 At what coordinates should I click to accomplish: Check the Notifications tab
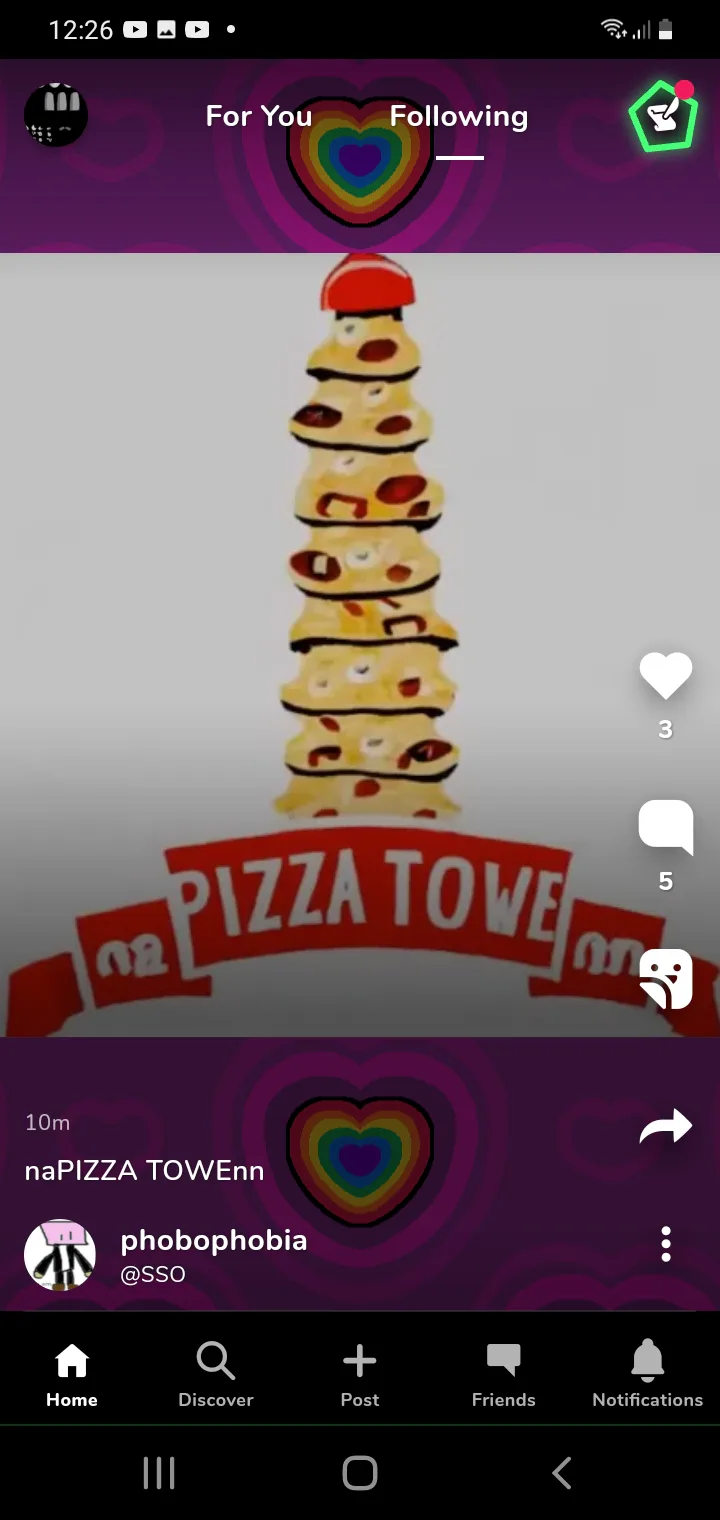coord(647,1375)
